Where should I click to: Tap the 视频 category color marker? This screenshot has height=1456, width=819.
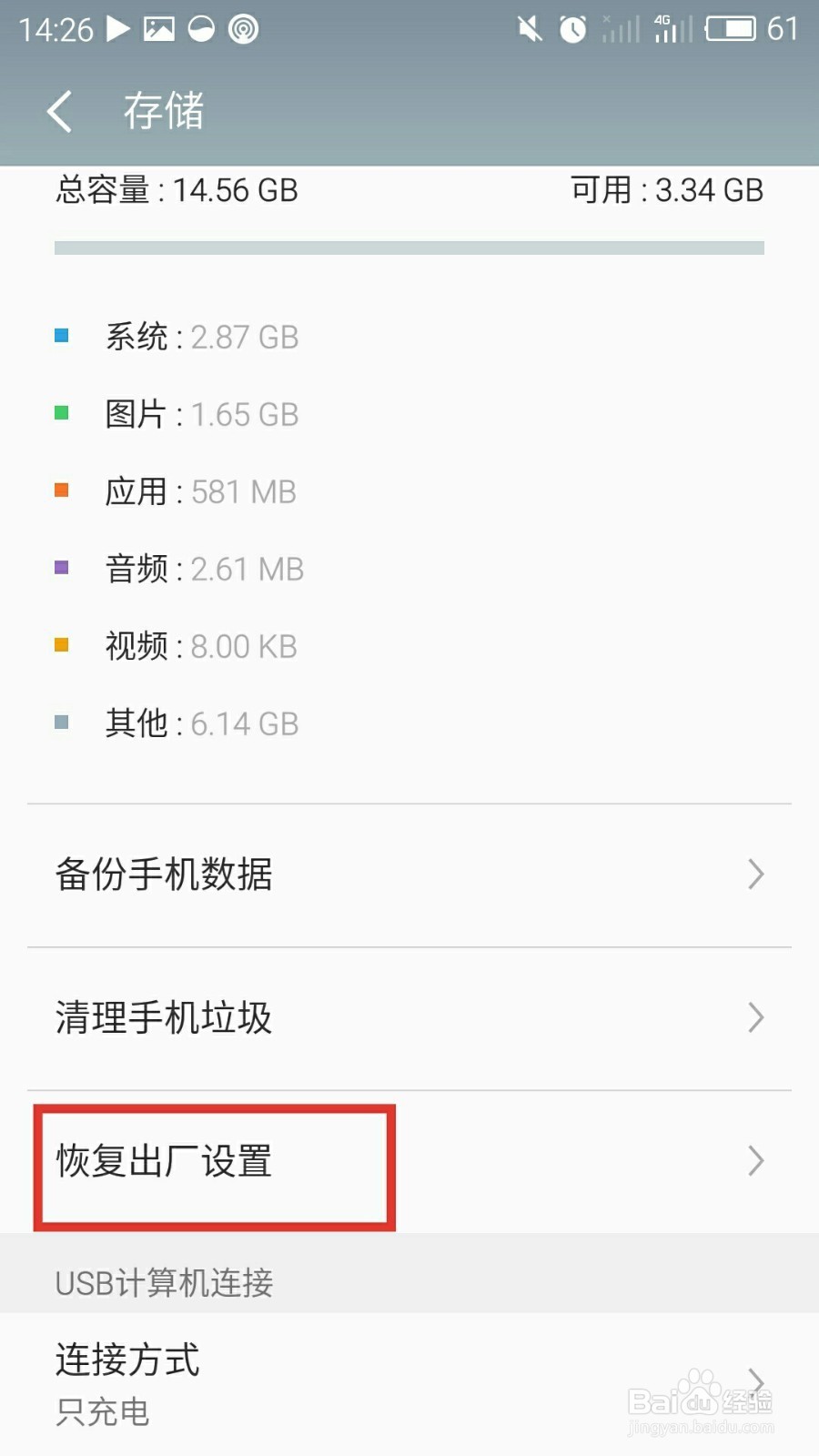[x=61, y=643]
